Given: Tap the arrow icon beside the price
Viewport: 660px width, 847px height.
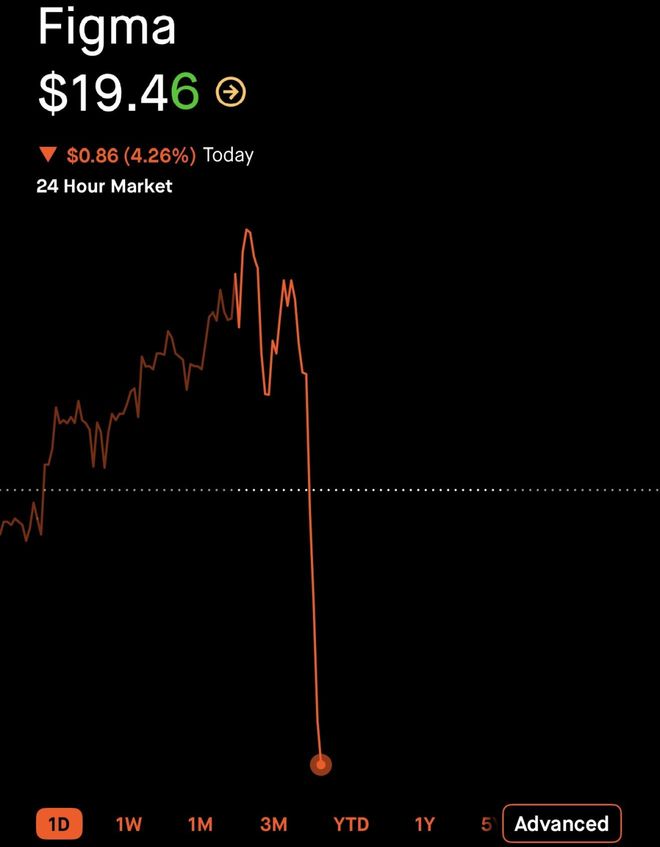Looking at the screenshot, I should [231, 93].
